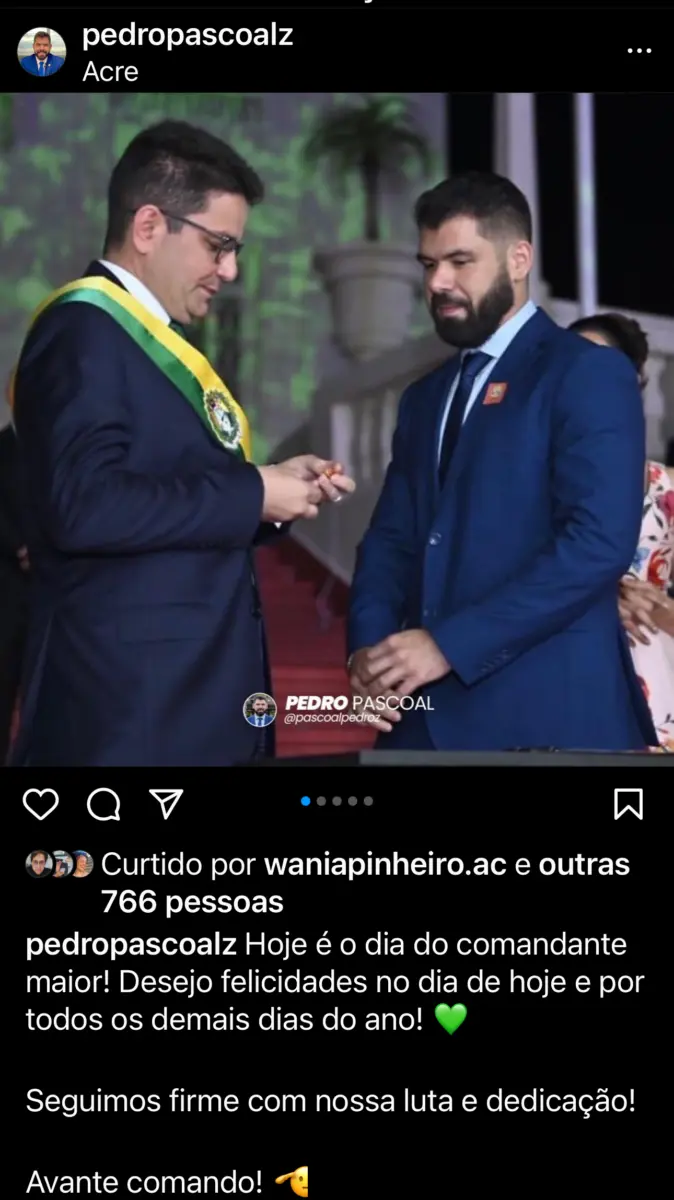Viewport: 674px width, 1200px height.
Task: Open the Acre location tag
Action: pyautogui.click(x=110, y=72)
